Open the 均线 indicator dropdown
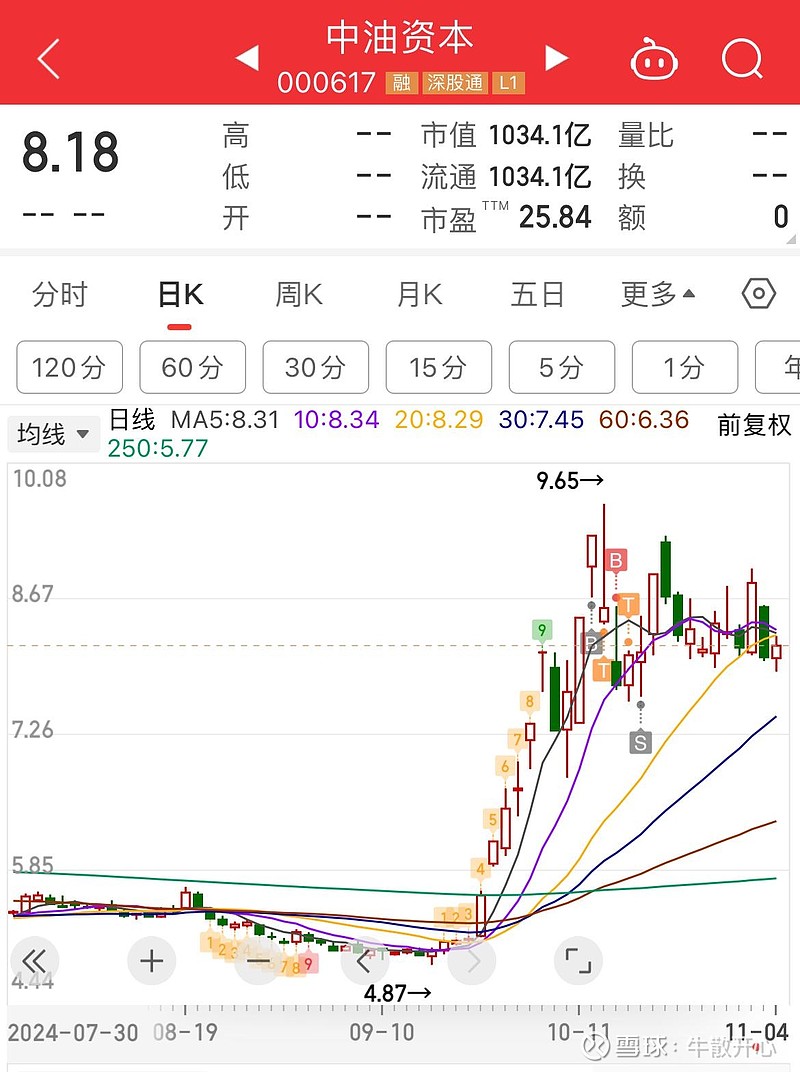The height and width of the screenshot is (1072, 800). (x=52, y=435)
